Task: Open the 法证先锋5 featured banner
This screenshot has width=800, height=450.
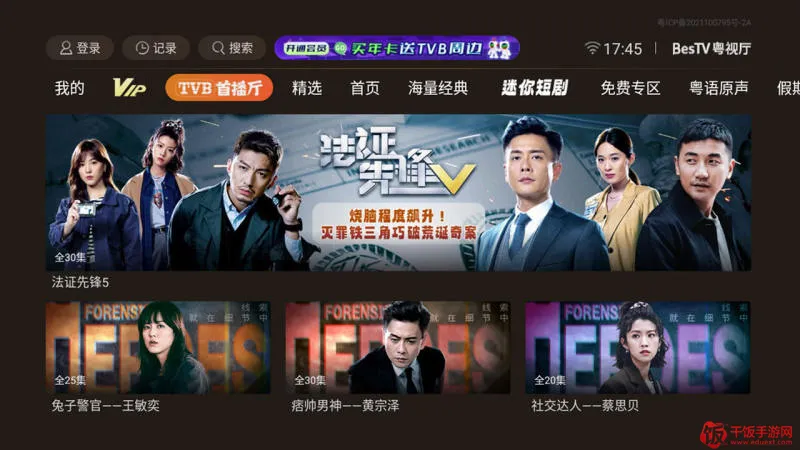Action: 398,193
